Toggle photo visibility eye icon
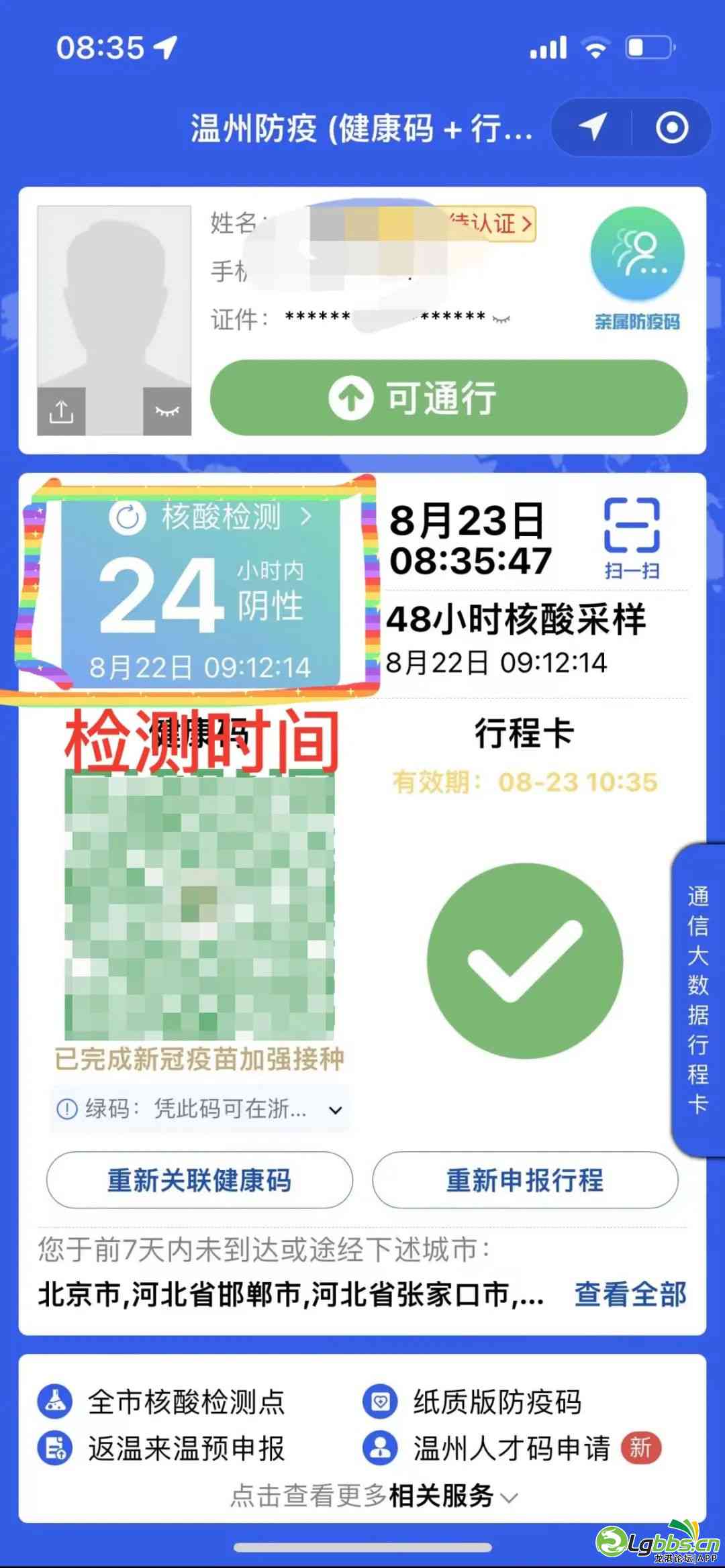Image resolution: width=725 pixels, height=1568 pixels. [x=167, y=411]
